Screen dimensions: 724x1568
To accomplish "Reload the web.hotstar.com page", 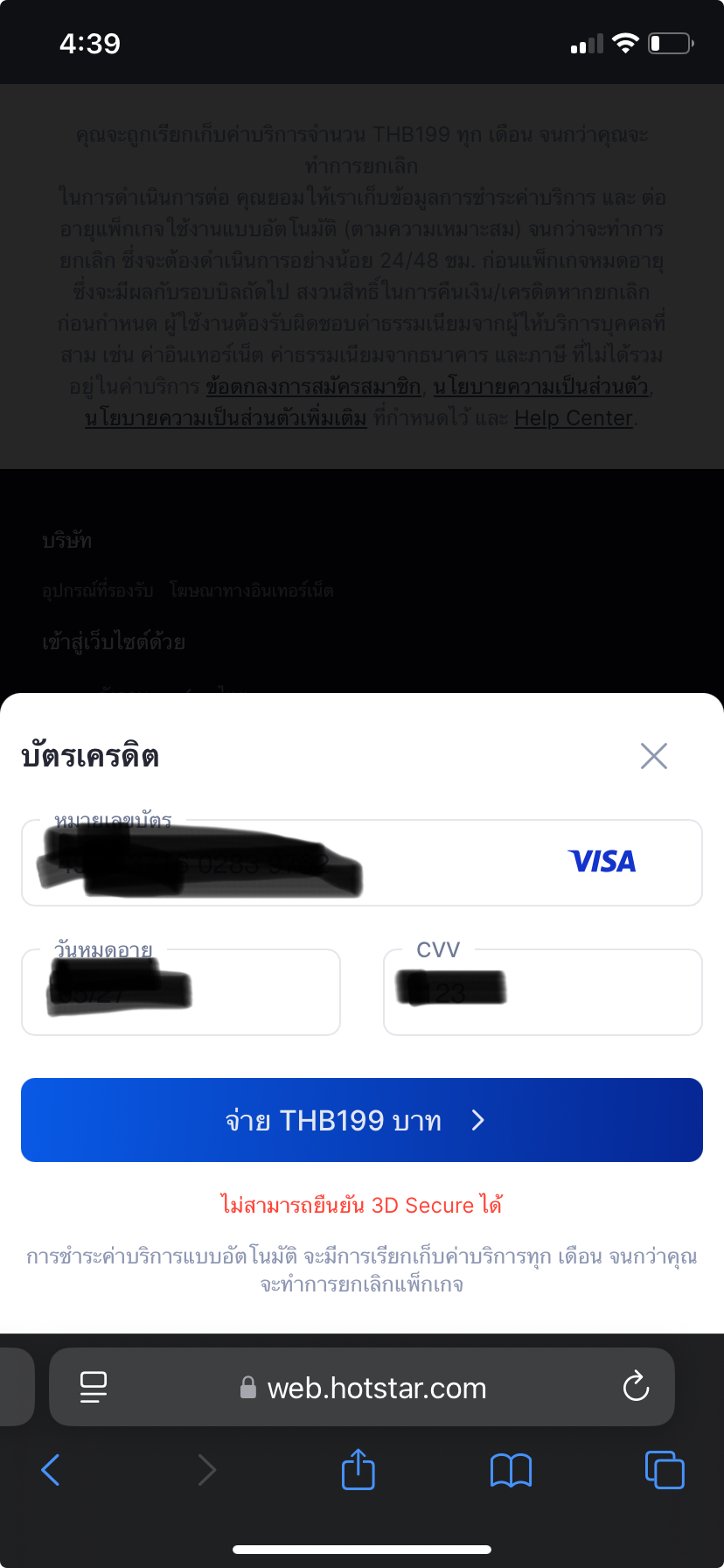I will pyautogui.click(x=636, y=1387).
